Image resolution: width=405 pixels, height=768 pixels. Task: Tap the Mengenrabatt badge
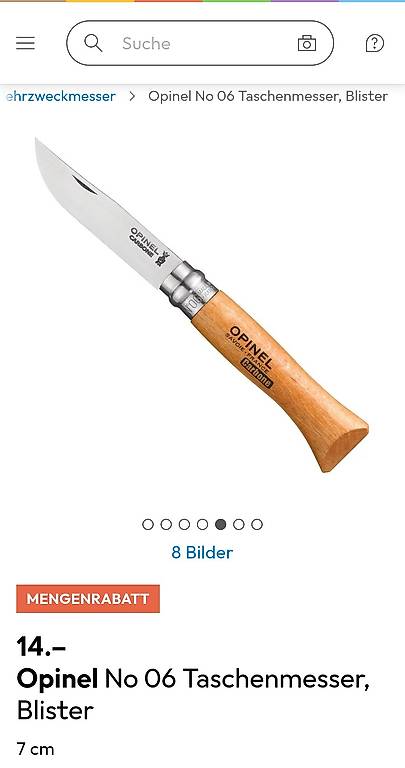pos(88,599)
